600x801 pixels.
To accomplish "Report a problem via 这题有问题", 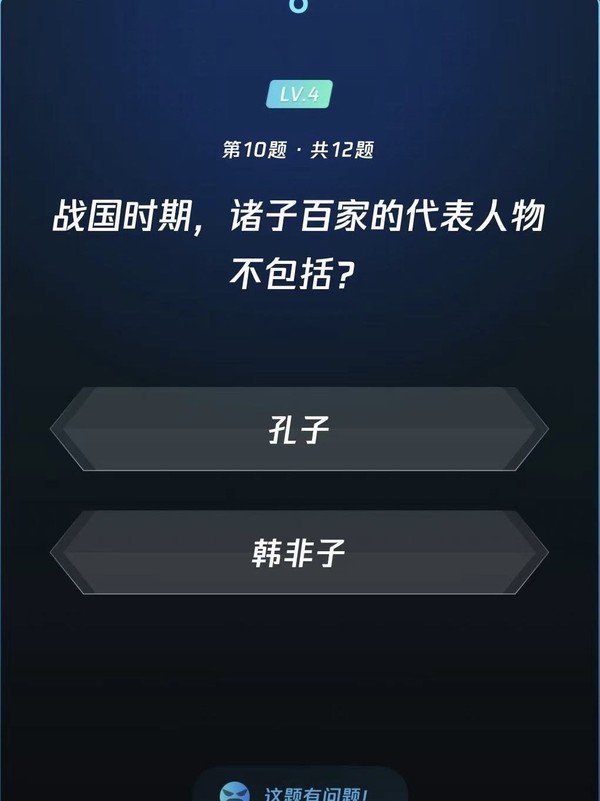I will (x=300, y=789).
